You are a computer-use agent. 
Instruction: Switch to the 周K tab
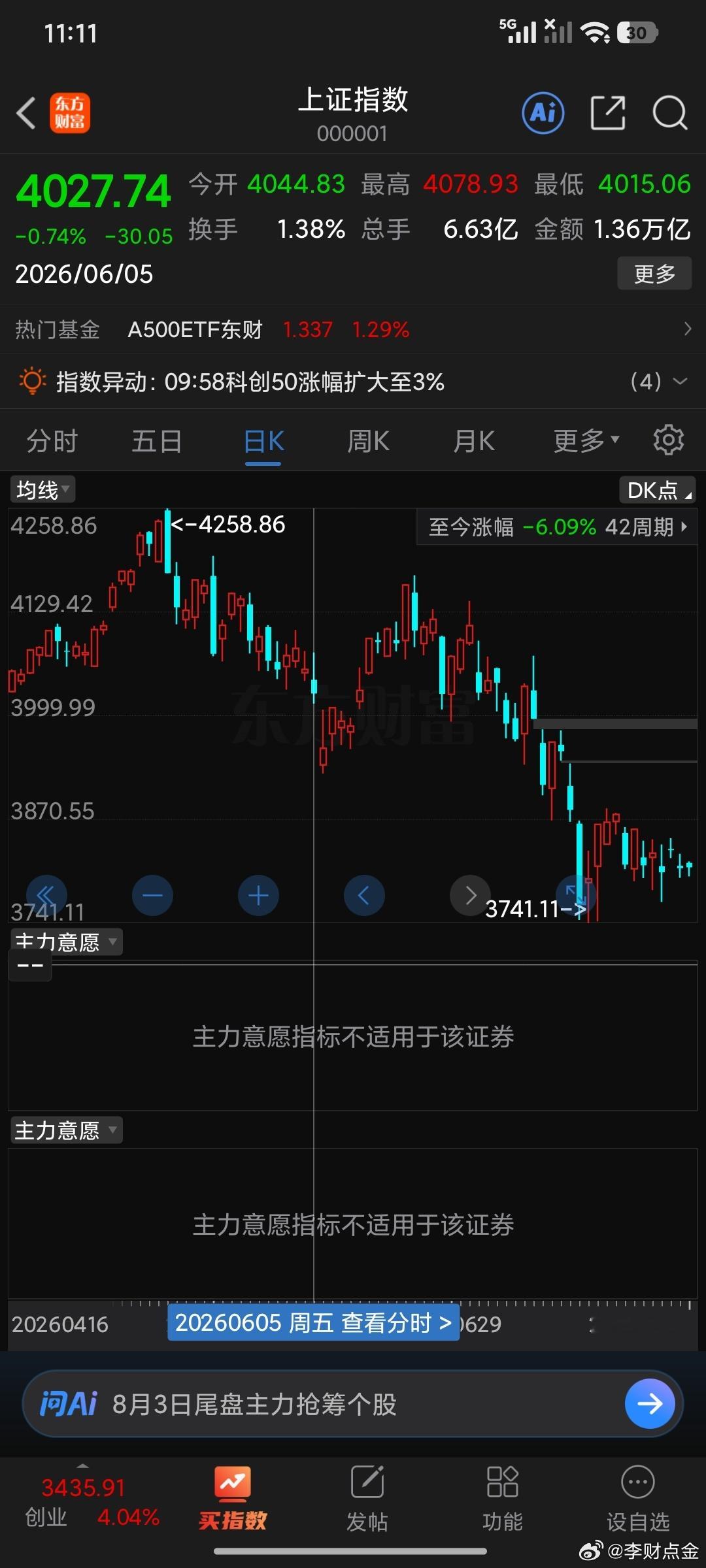tap(368, 441)
